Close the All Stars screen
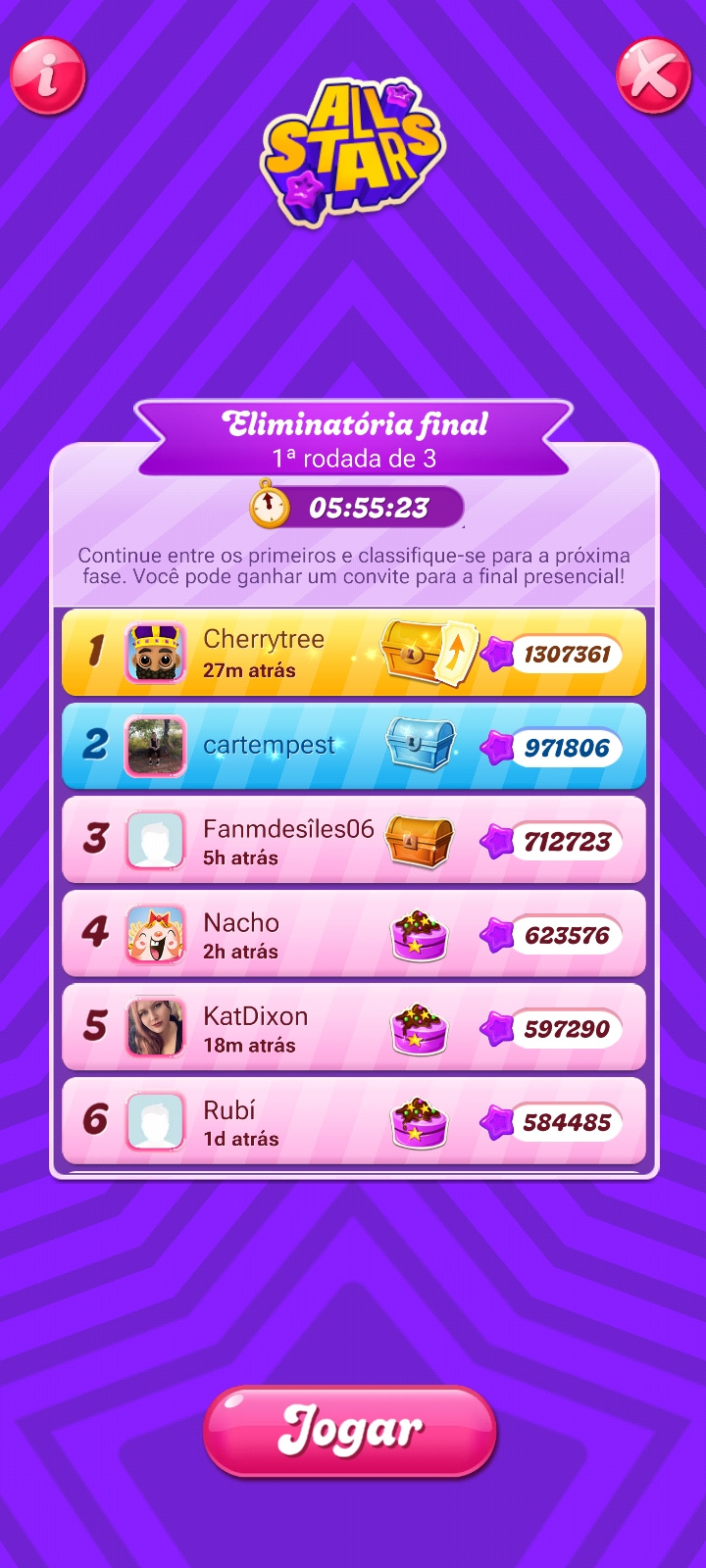The image size is (706, 1568). pyautogui.click(x=653, y=75)
